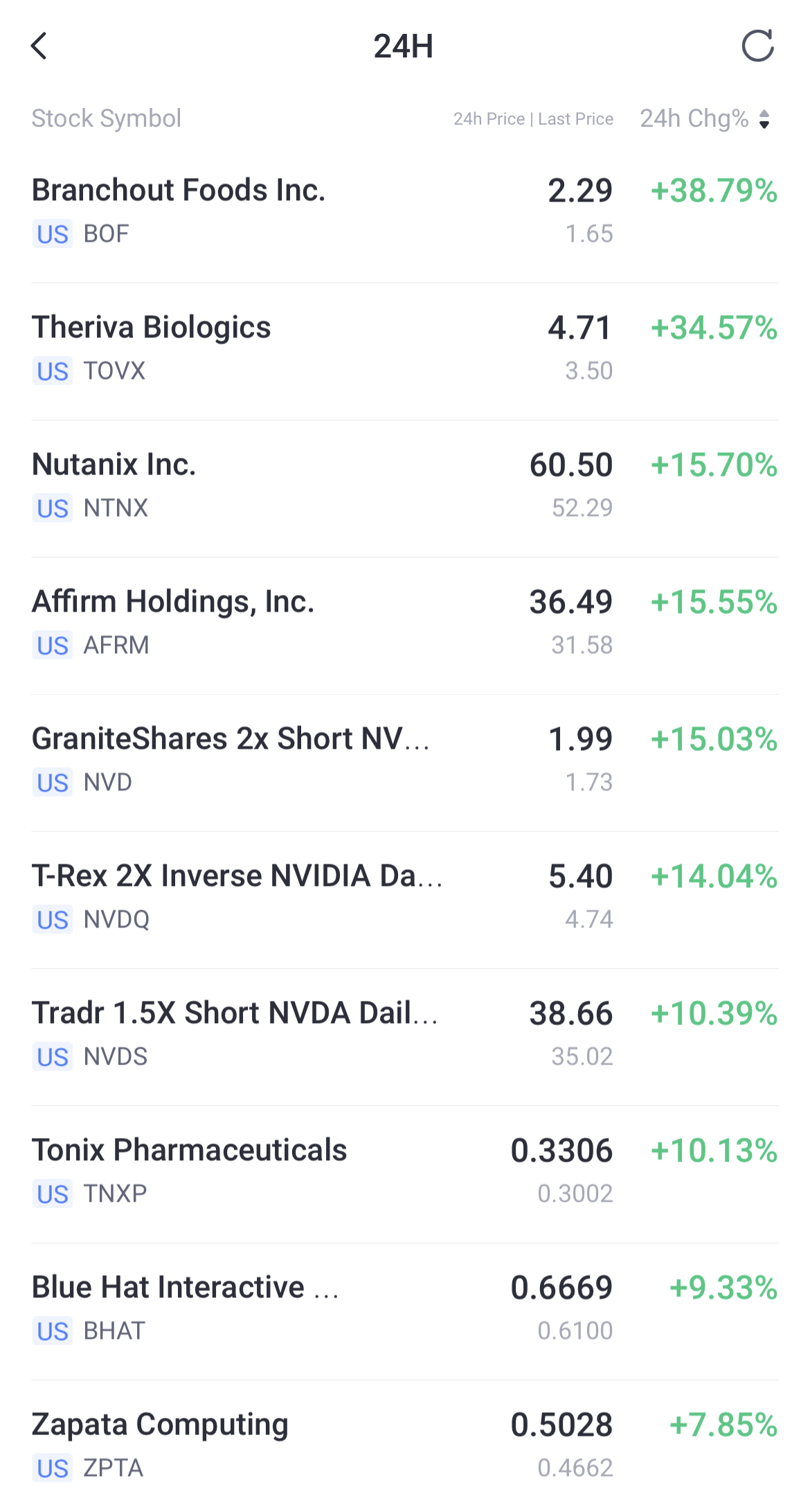Select Tonix Pharmaceuticals TNXP stock
This screenshot has height=1512, width=810.
pyautogui.click(x=405, y=1171)
